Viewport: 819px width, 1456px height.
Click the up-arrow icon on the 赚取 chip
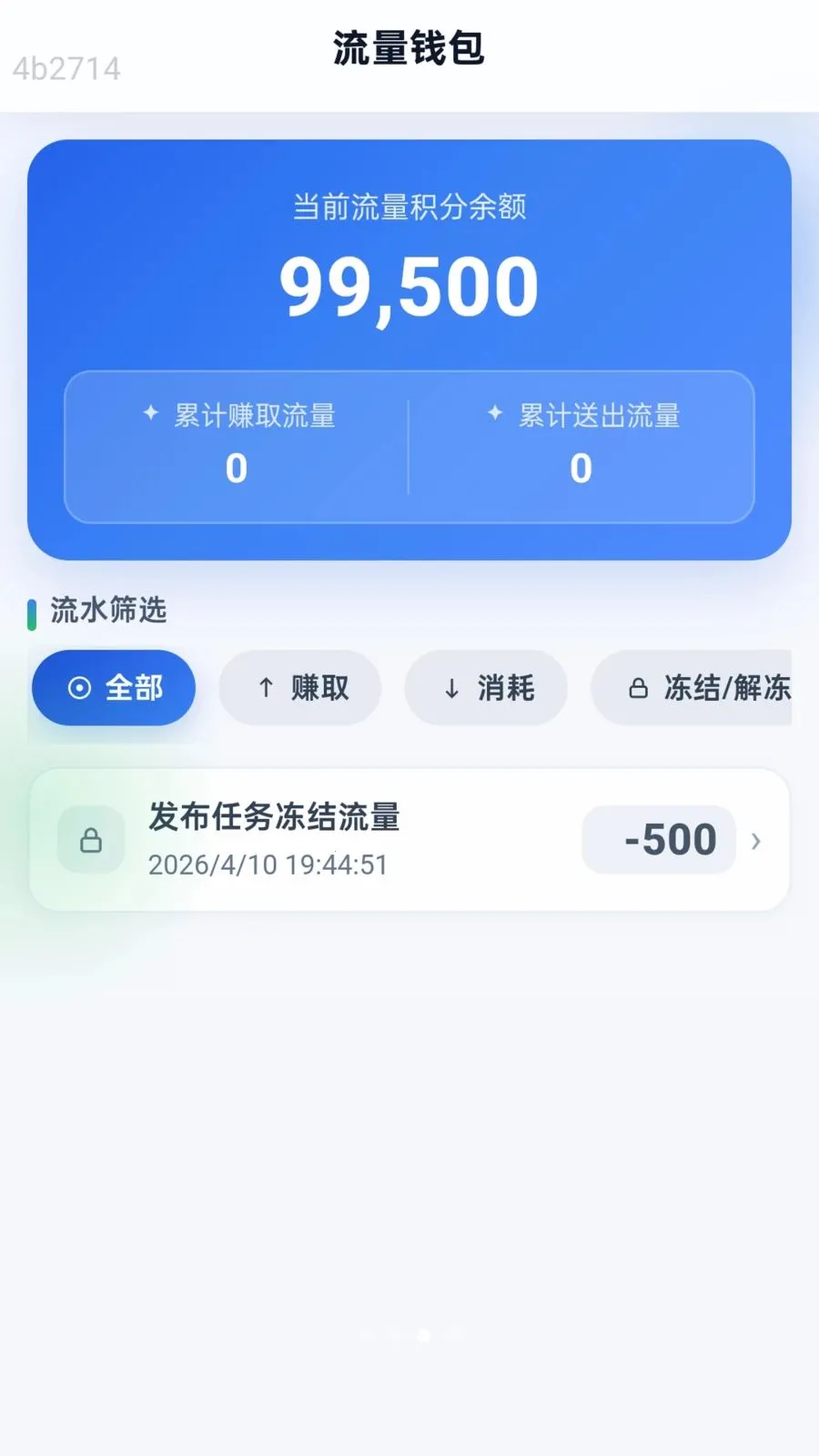pyautogui.click(x=266, y=688)
